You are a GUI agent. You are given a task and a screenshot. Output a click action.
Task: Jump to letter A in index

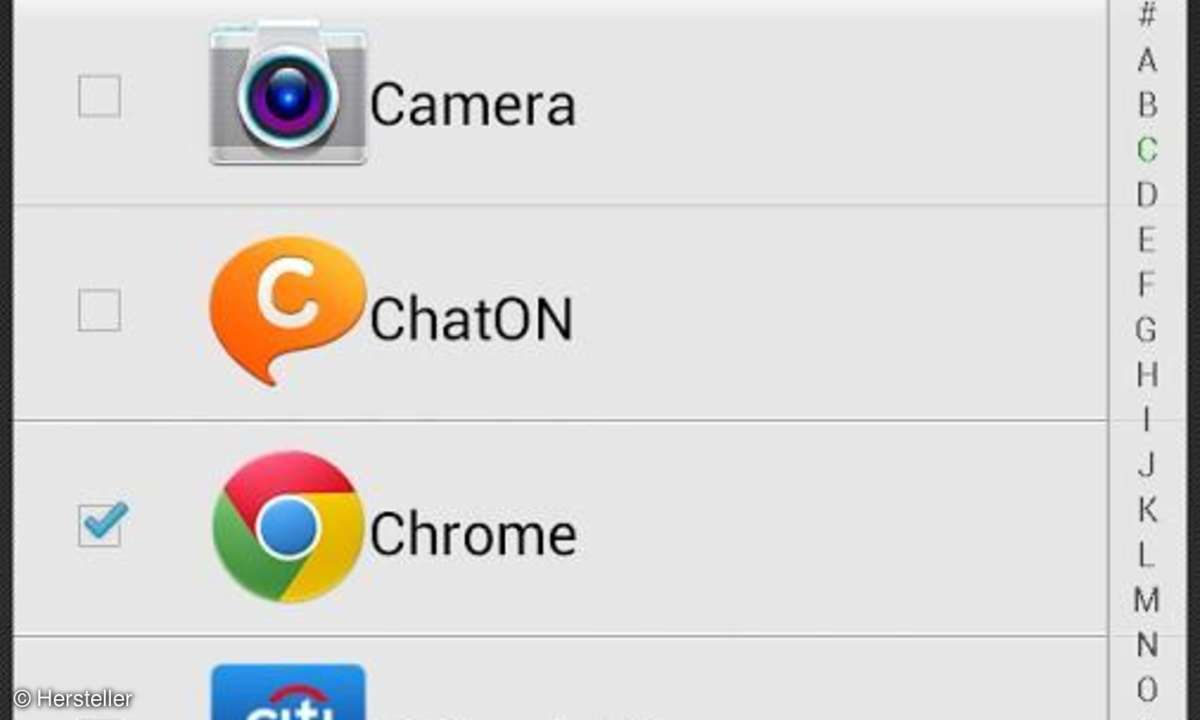coord(1147,60)
